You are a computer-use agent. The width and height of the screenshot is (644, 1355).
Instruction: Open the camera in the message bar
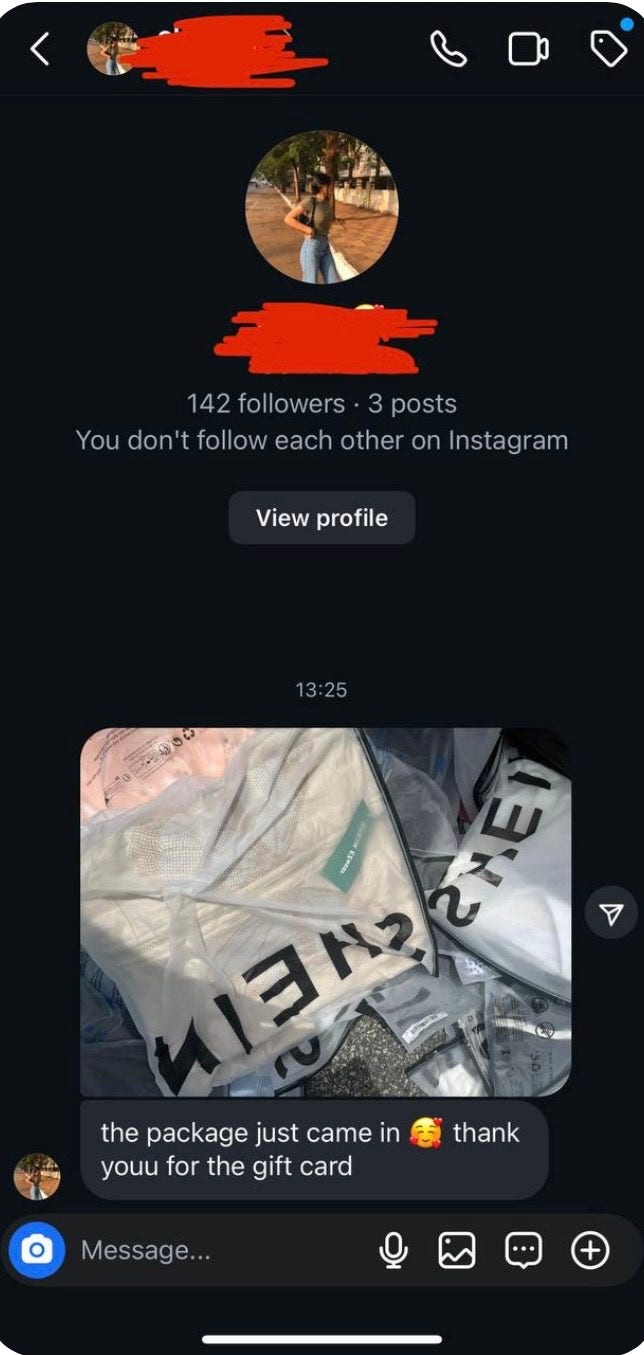(x=37, y=1250)
